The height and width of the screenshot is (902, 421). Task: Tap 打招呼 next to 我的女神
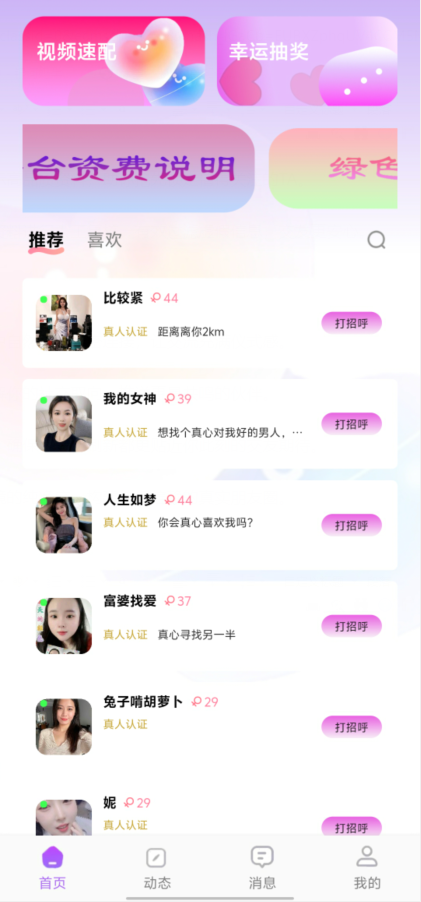[351, 424]
